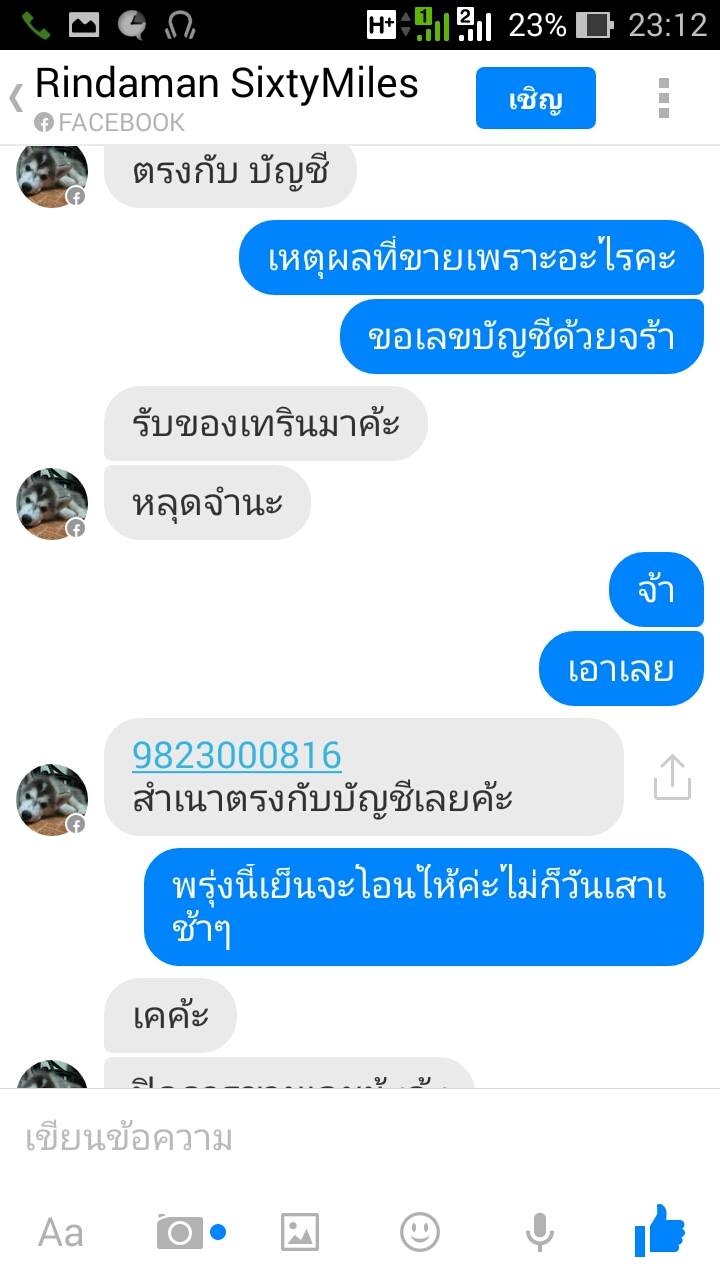Viewport: 720px width, 1280px height.
Task: Open the emoji and sticker picker
Action: [420, 1232]
